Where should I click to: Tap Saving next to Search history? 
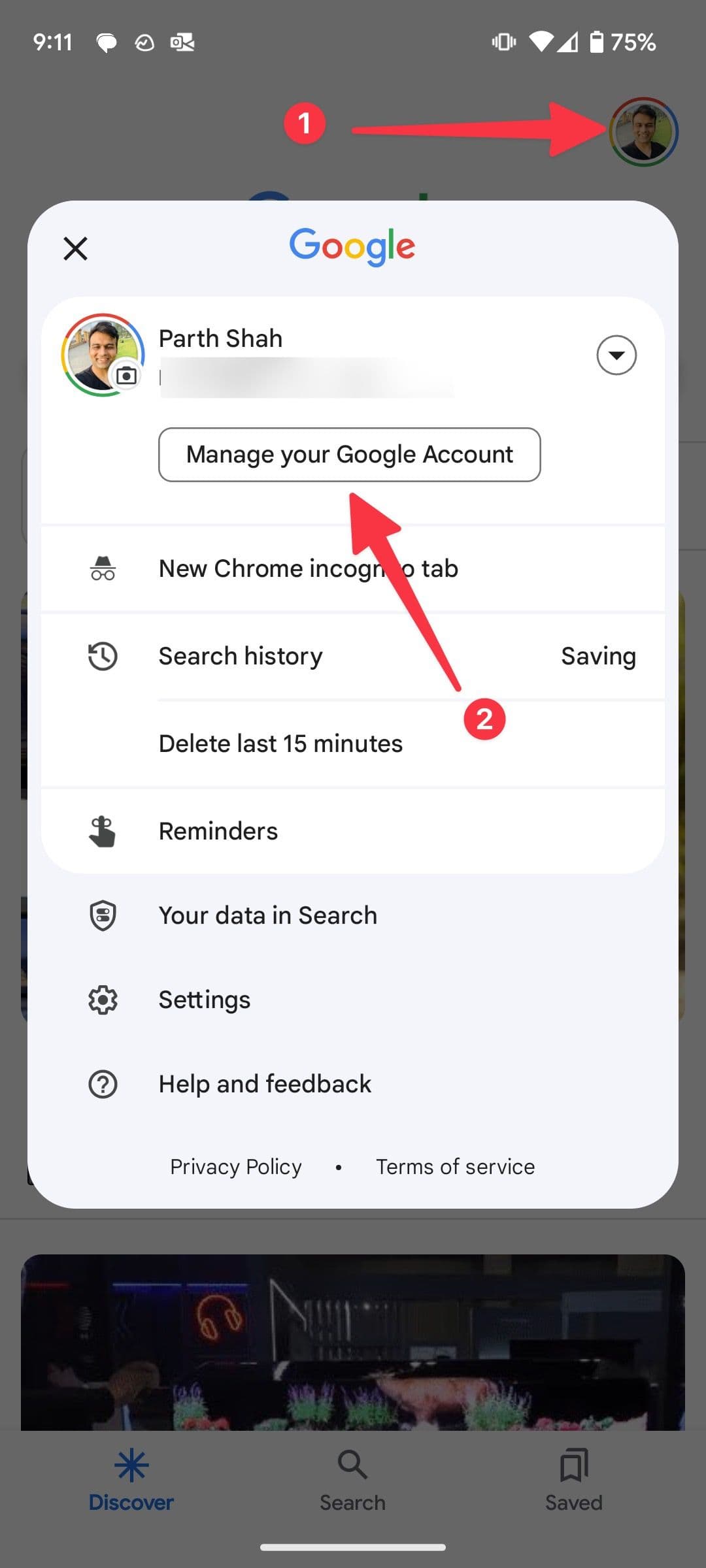click(597, 656)
